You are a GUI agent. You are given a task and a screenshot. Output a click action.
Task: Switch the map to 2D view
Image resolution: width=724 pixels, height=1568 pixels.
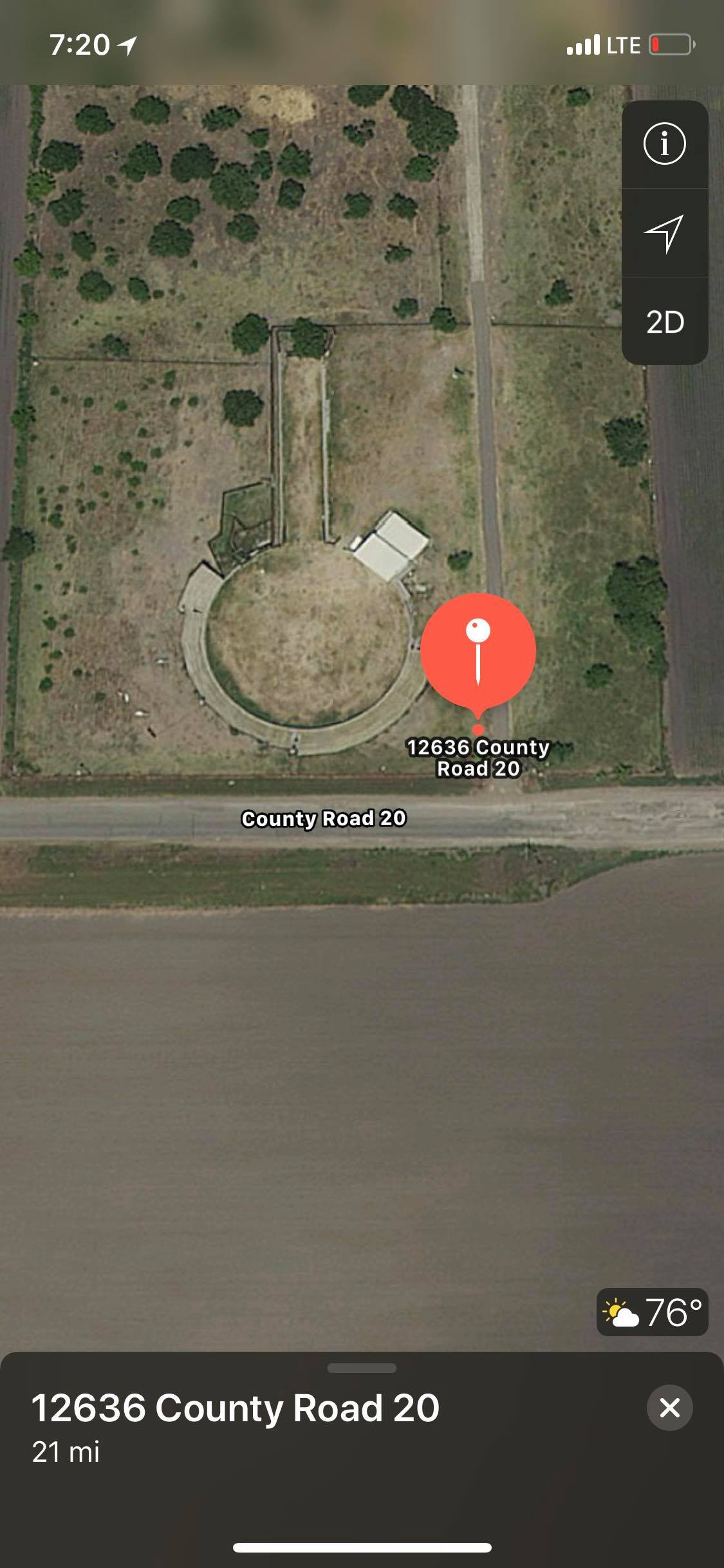[665, 322]
